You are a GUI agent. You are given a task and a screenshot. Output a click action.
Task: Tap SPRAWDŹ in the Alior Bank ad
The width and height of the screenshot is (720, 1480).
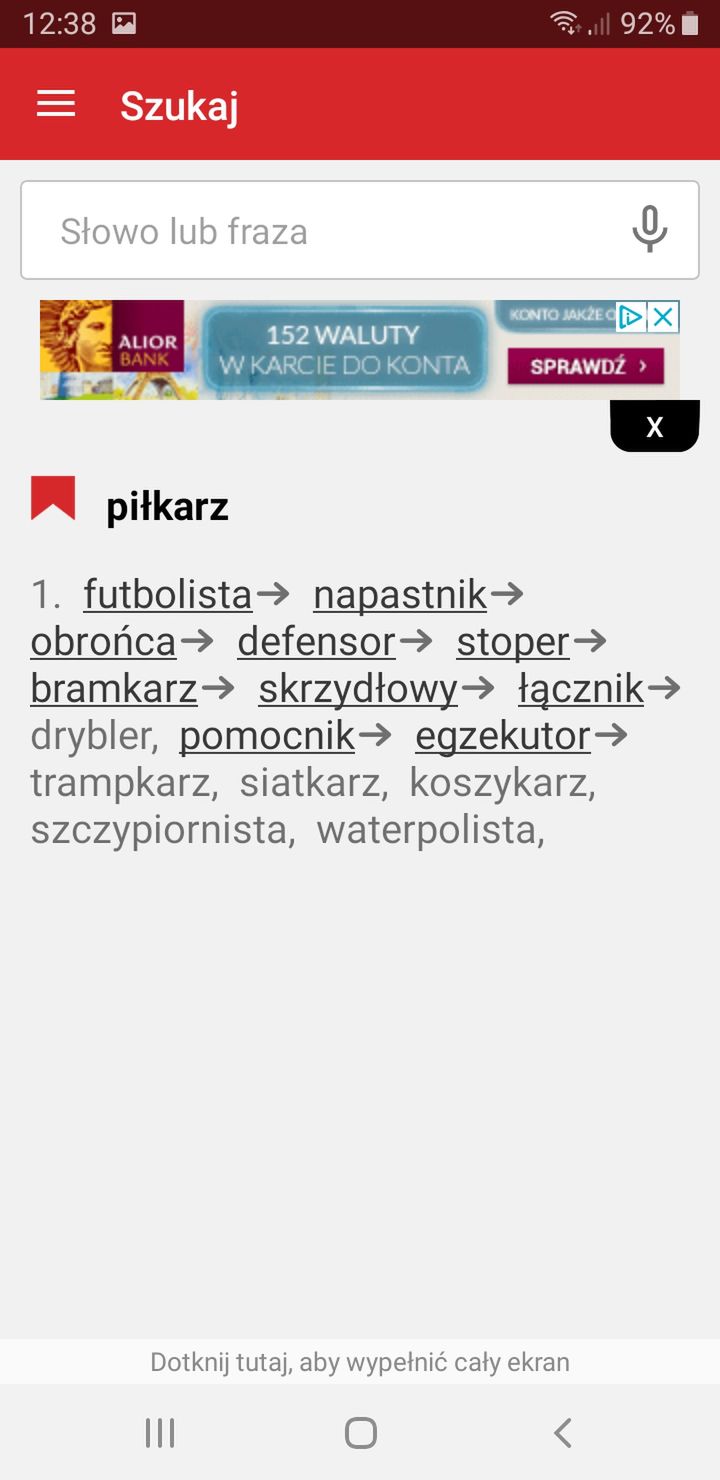586,366
